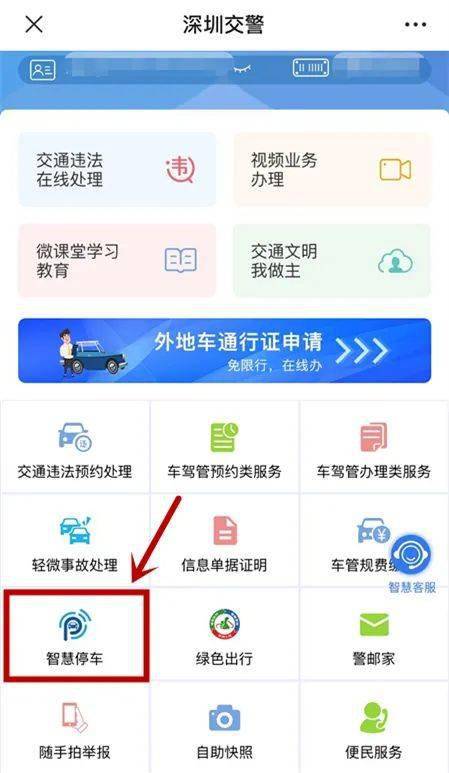Open 信息单据证明
The image size is (449, 773).
tap(224, 540)
